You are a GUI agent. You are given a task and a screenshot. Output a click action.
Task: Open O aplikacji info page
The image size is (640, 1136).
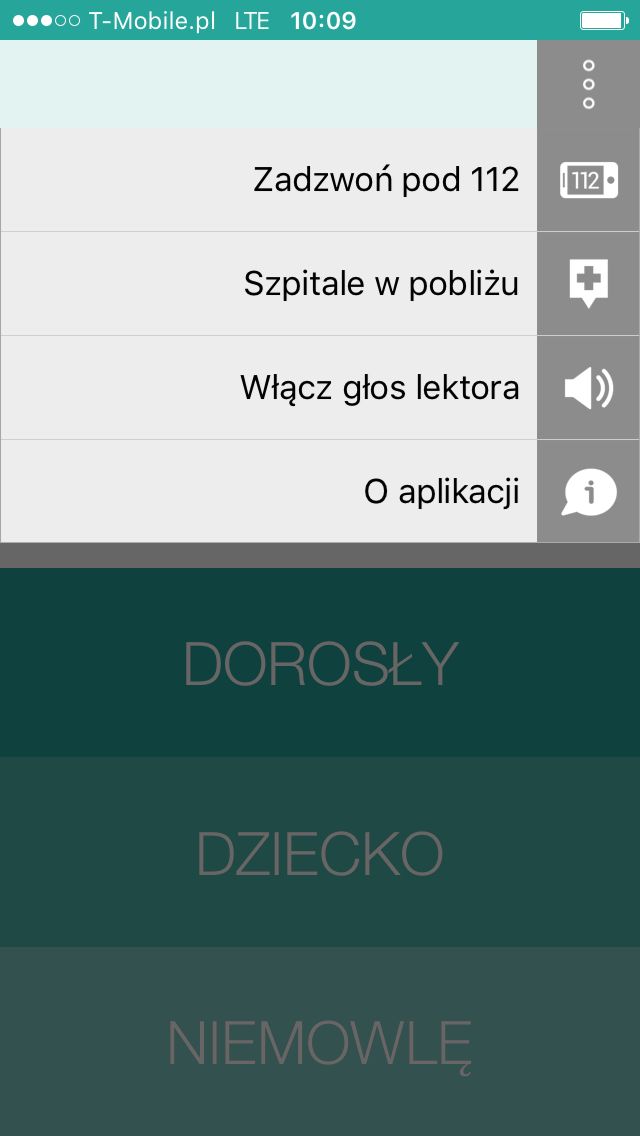[x=320, y=490]
